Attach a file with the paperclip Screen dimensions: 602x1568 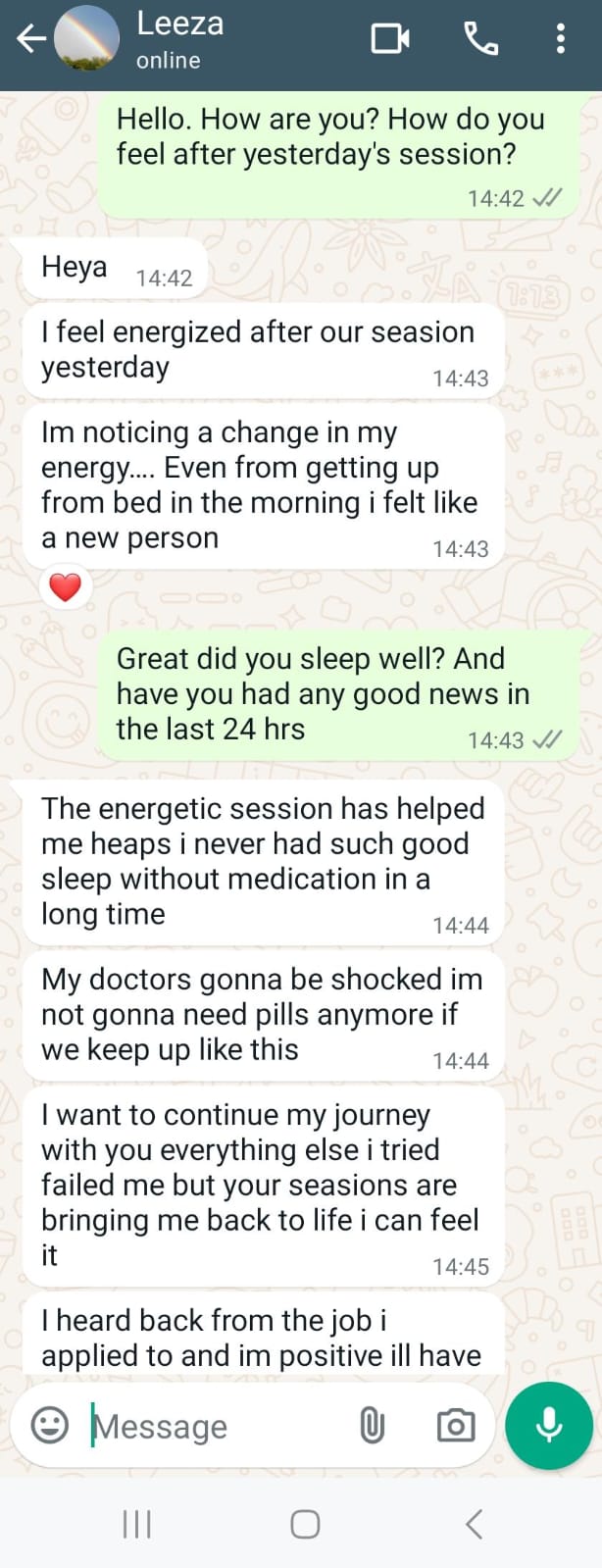[x=372, y=1425]
